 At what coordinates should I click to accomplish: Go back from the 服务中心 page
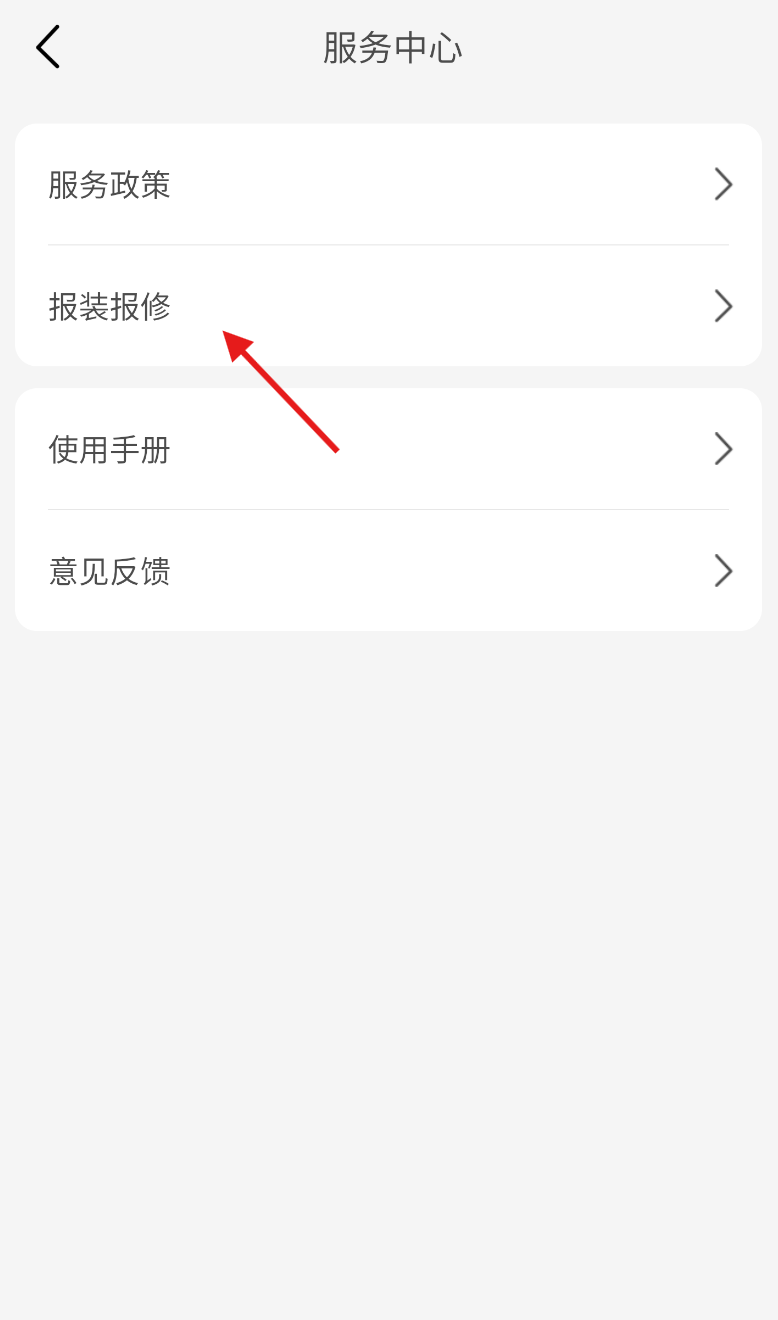click(48, 47)
